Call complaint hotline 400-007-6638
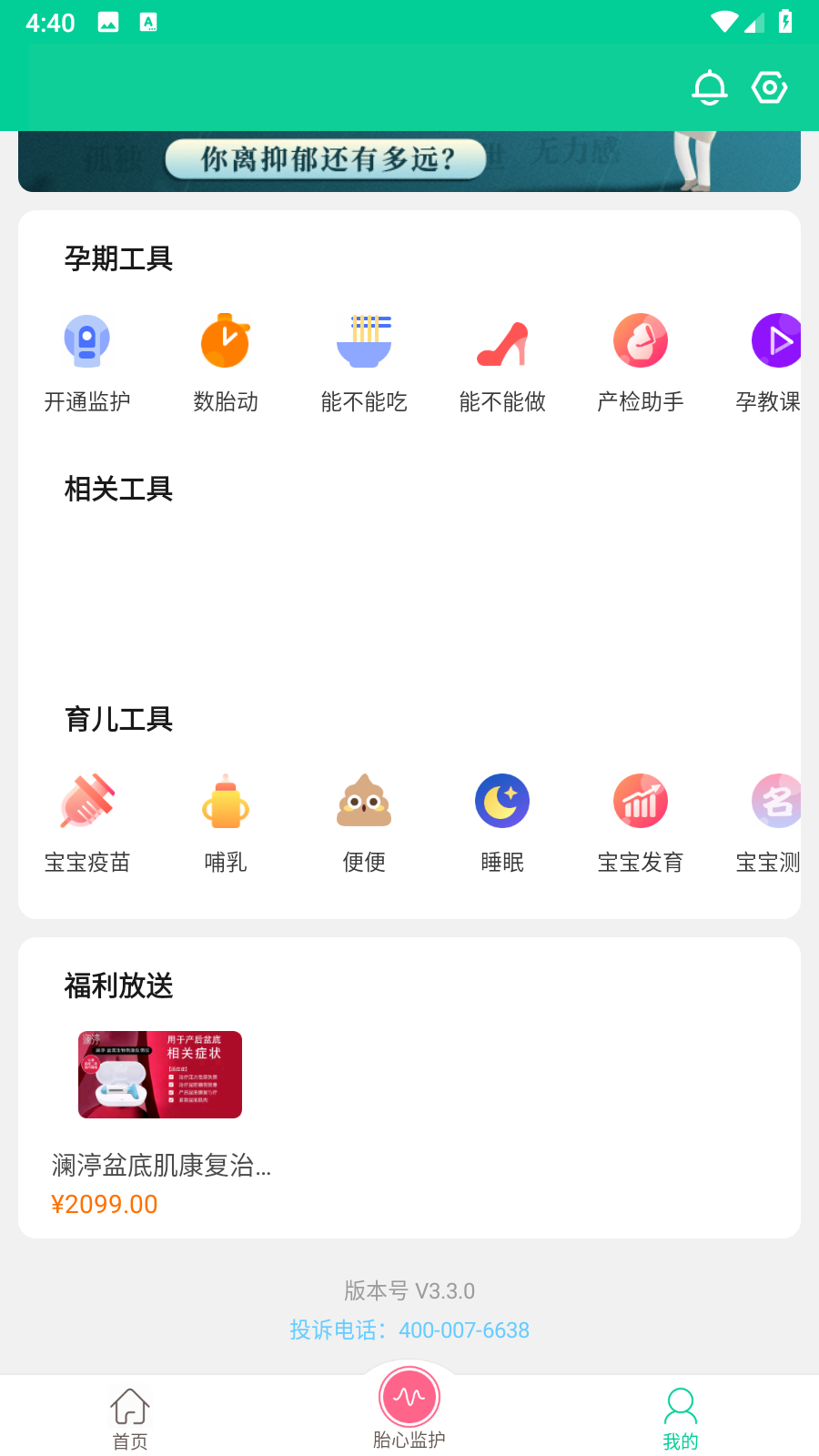The width and height of the screenshot is (819, 1456). pyautogui.click(x=409, y=1330)
